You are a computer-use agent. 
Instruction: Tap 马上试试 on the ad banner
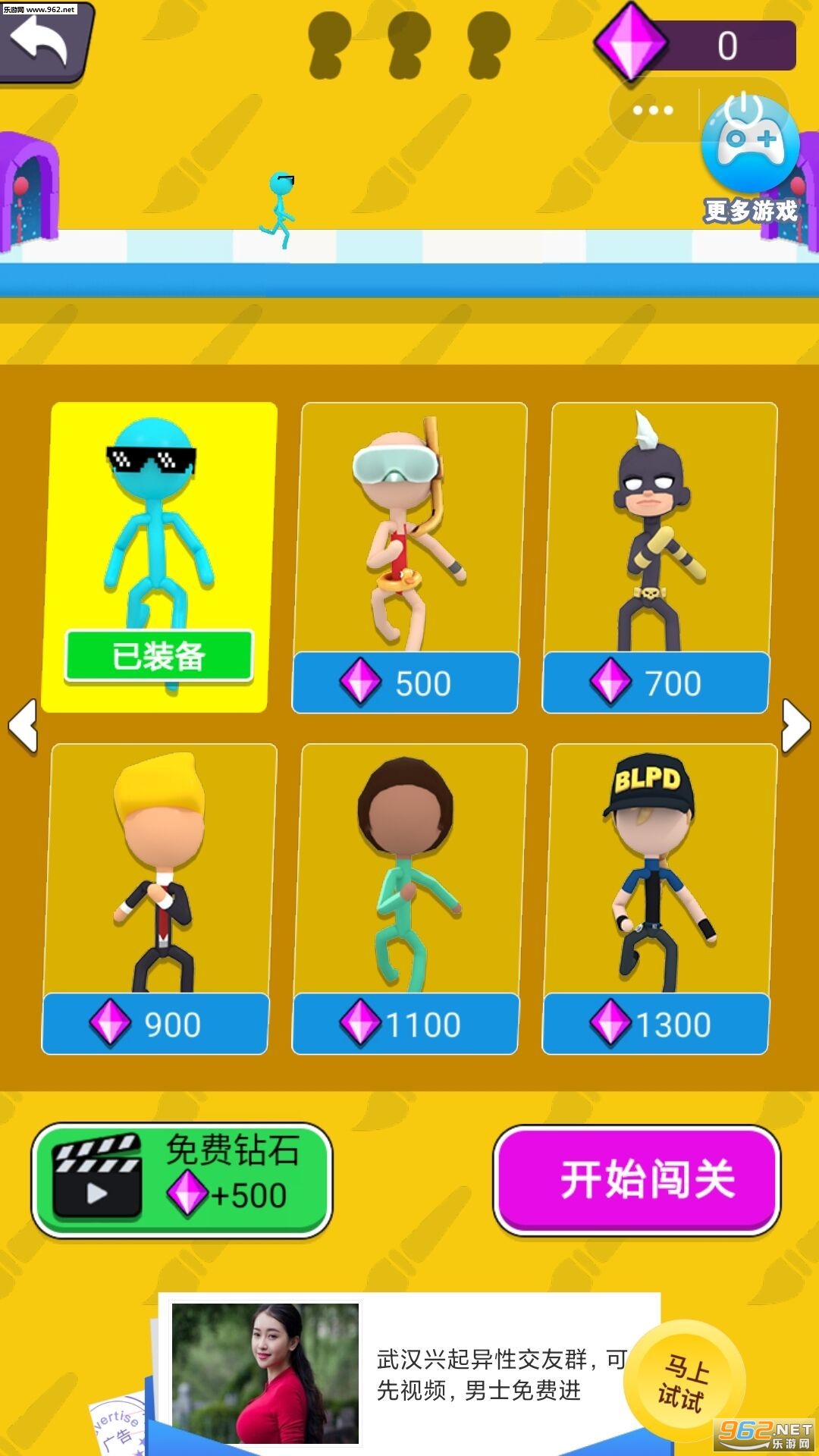[684, 1382]
